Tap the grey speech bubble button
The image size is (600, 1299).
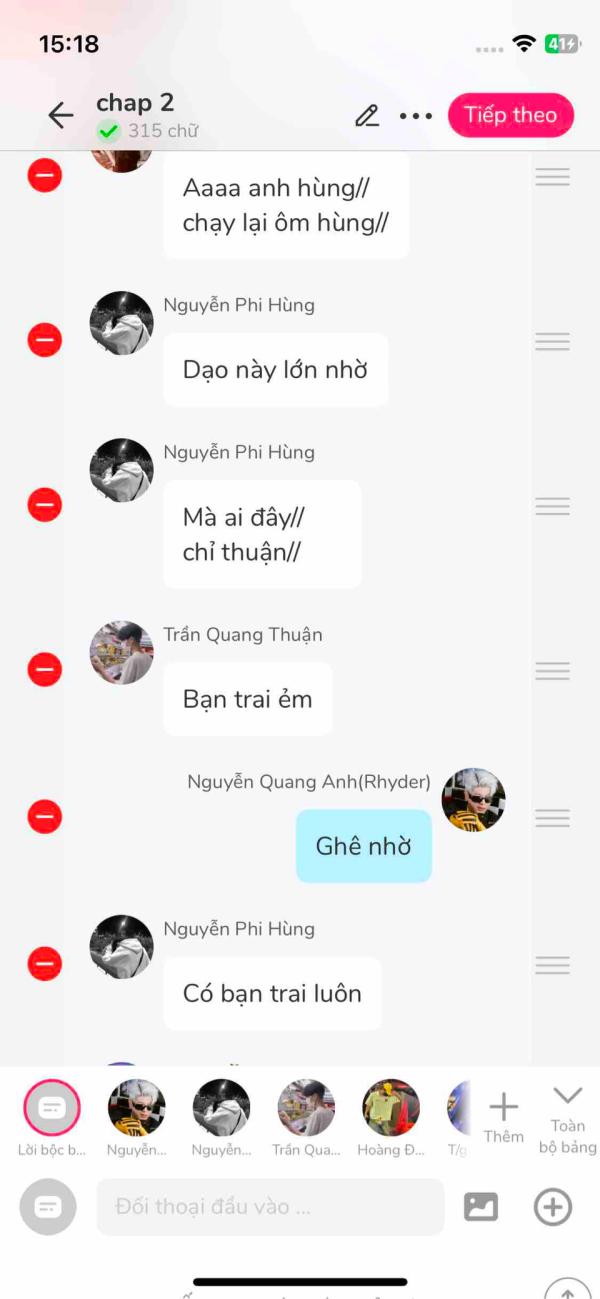coord(48,1207)
